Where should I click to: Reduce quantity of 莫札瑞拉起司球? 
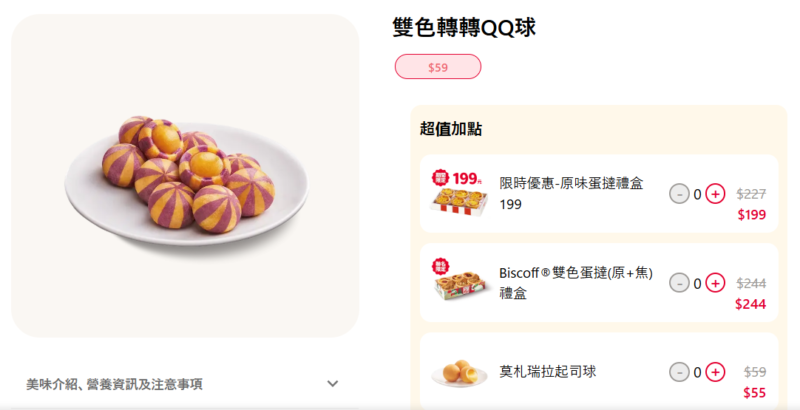coord(679,372)
